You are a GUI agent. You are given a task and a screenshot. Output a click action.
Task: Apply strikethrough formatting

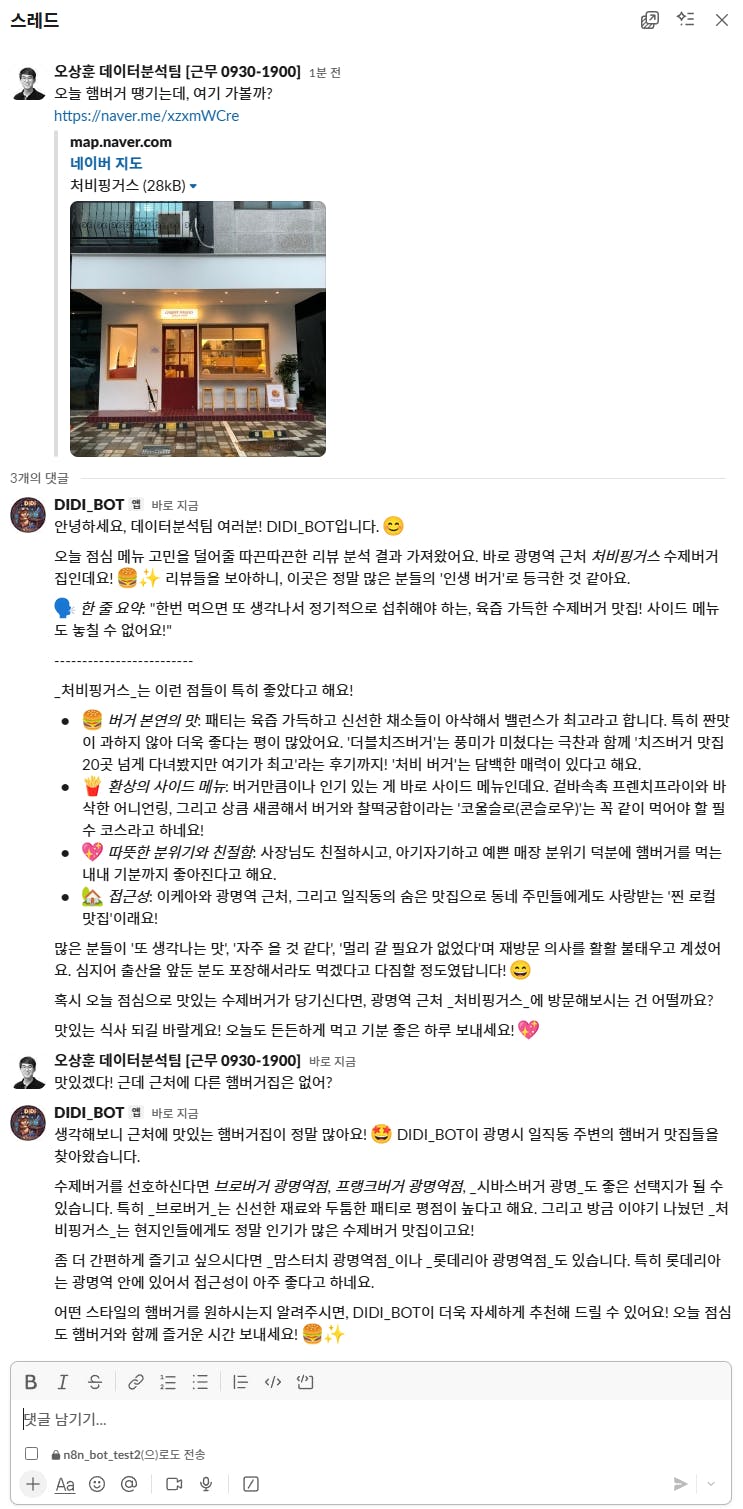95,1382
